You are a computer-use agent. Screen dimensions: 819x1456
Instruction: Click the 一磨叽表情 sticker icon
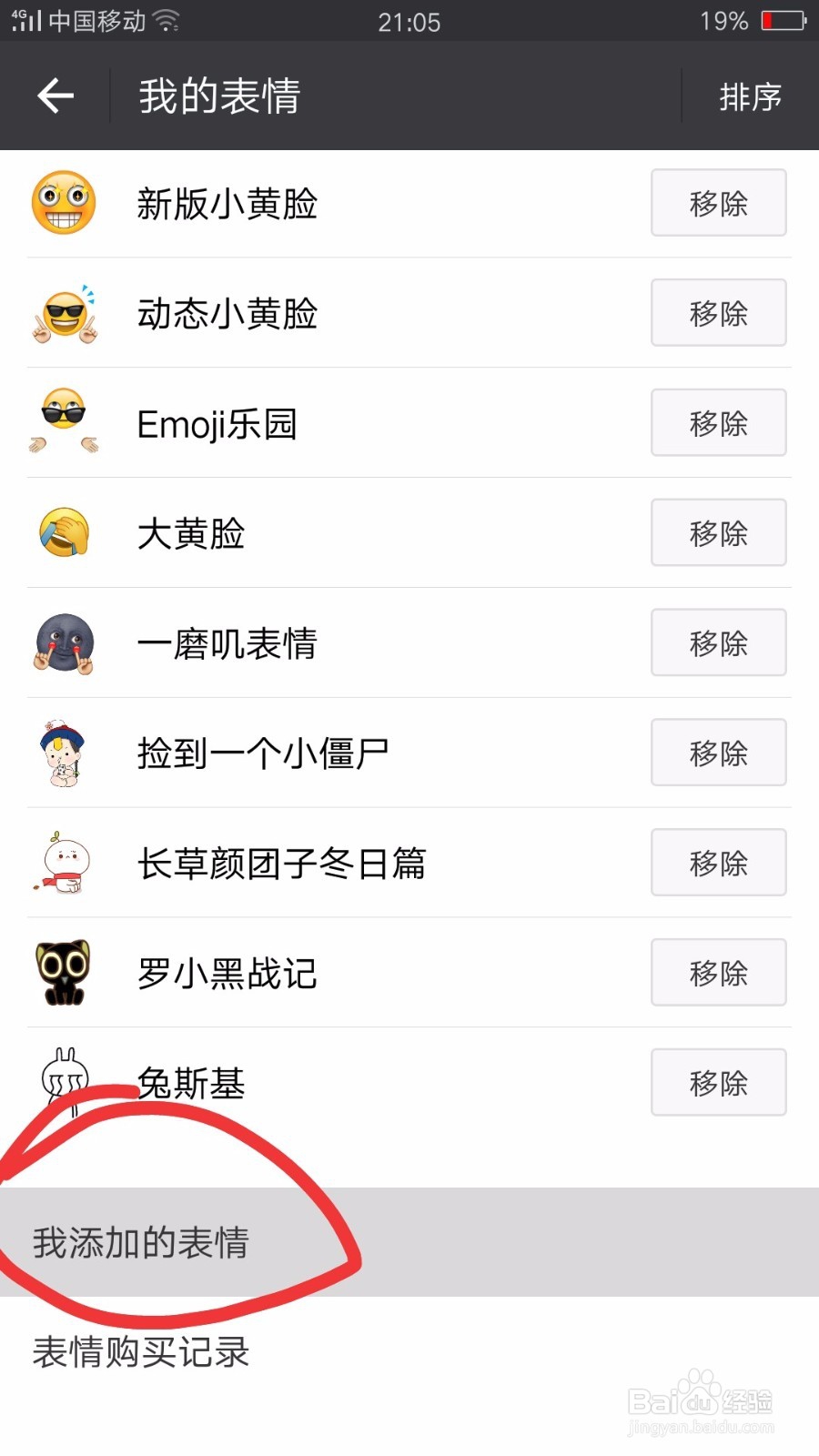[62, 643]
